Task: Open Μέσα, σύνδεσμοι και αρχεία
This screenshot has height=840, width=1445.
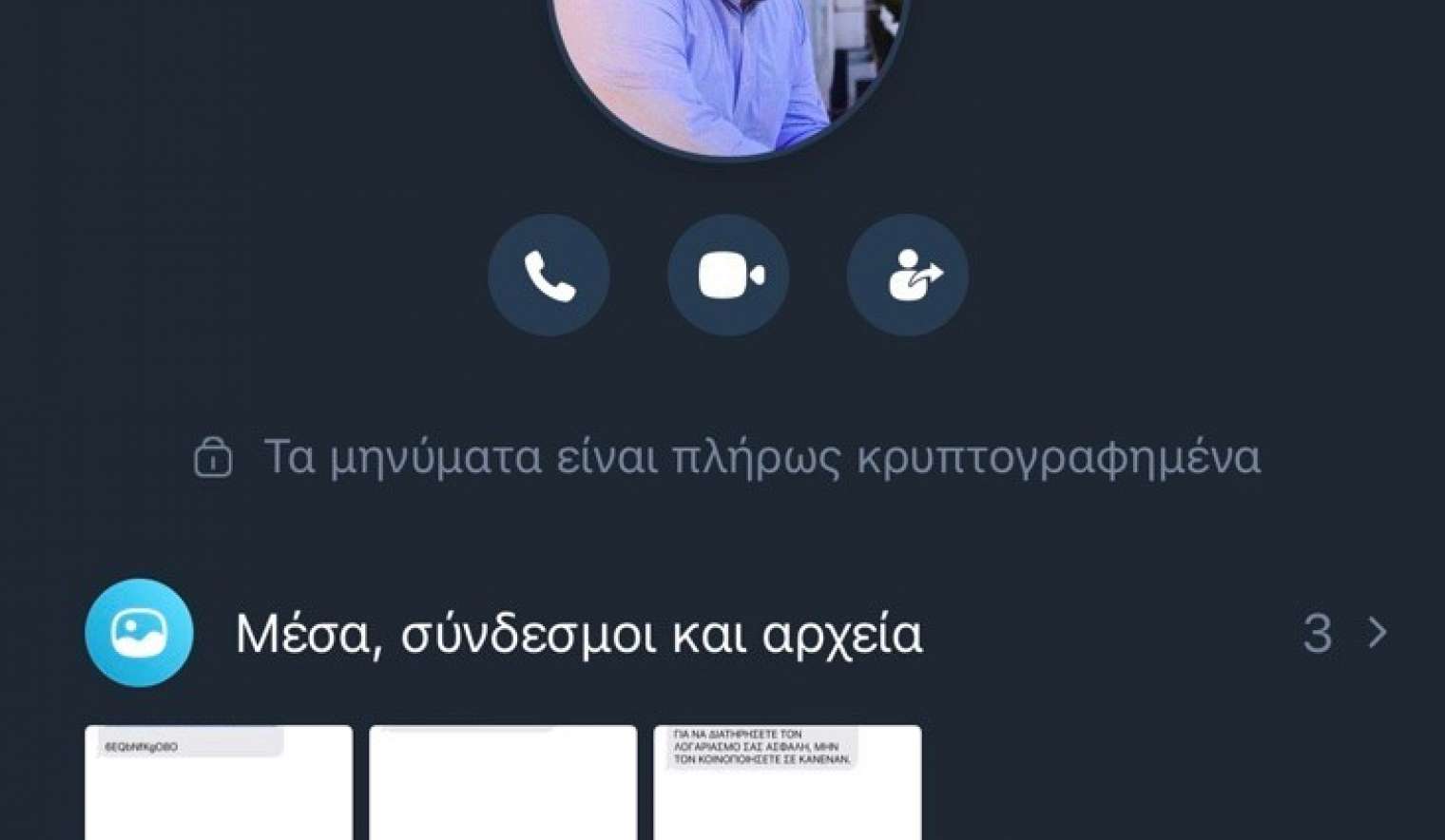Action: (578, 634)
